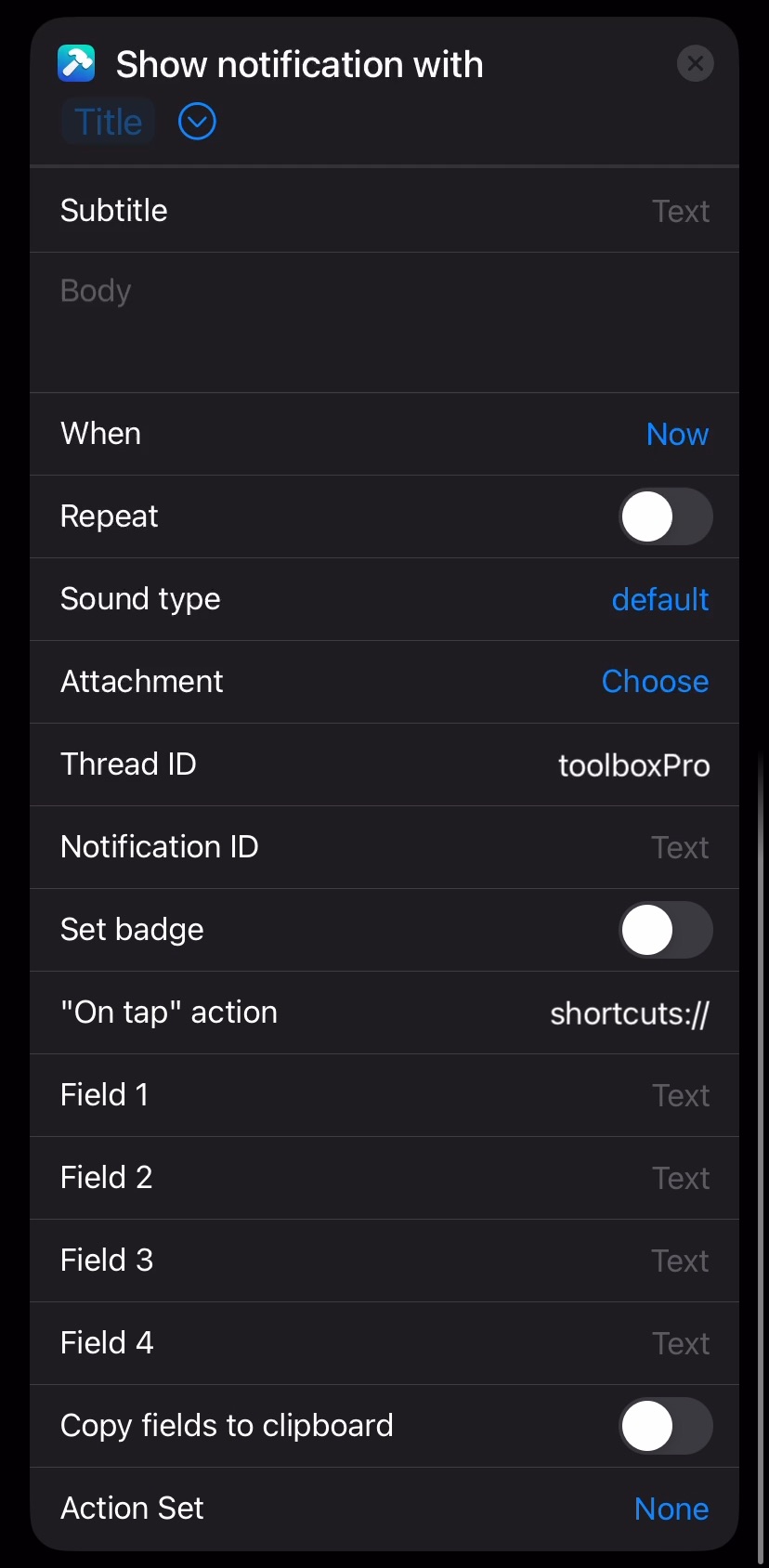
Task: Tap the Notification ID text field
Action: point(680,847)
